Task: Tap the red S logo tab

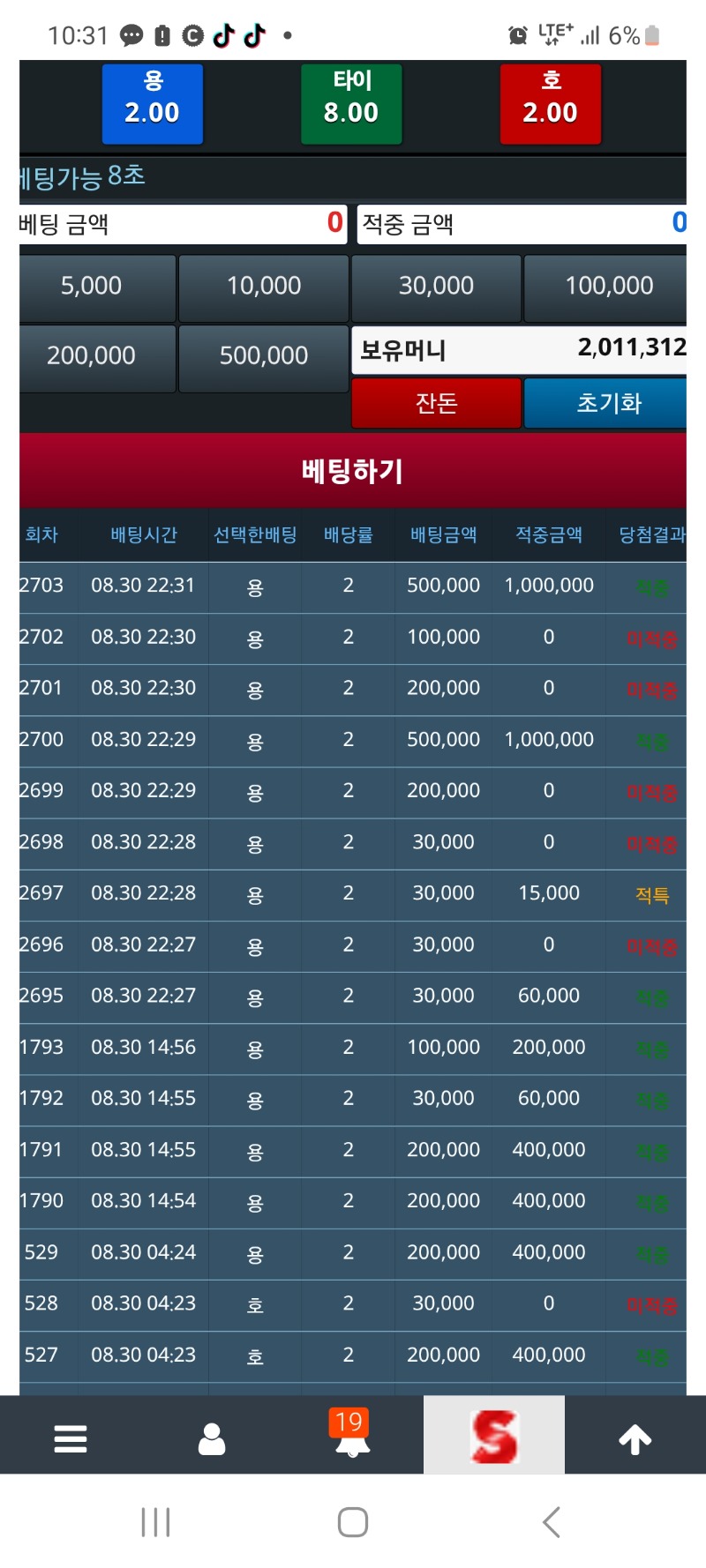Action: (494, 1435)
